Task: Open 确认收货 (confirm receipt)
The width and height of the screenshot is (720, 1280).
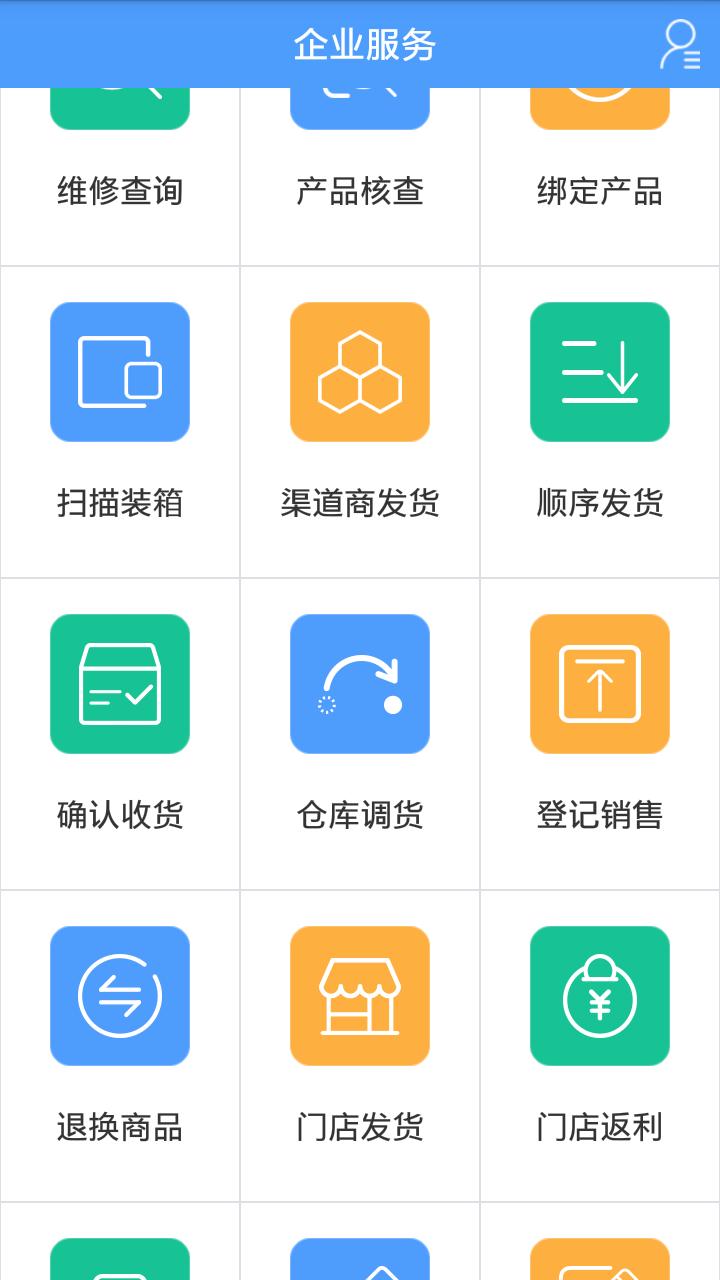Action: [x=120, y=732]
